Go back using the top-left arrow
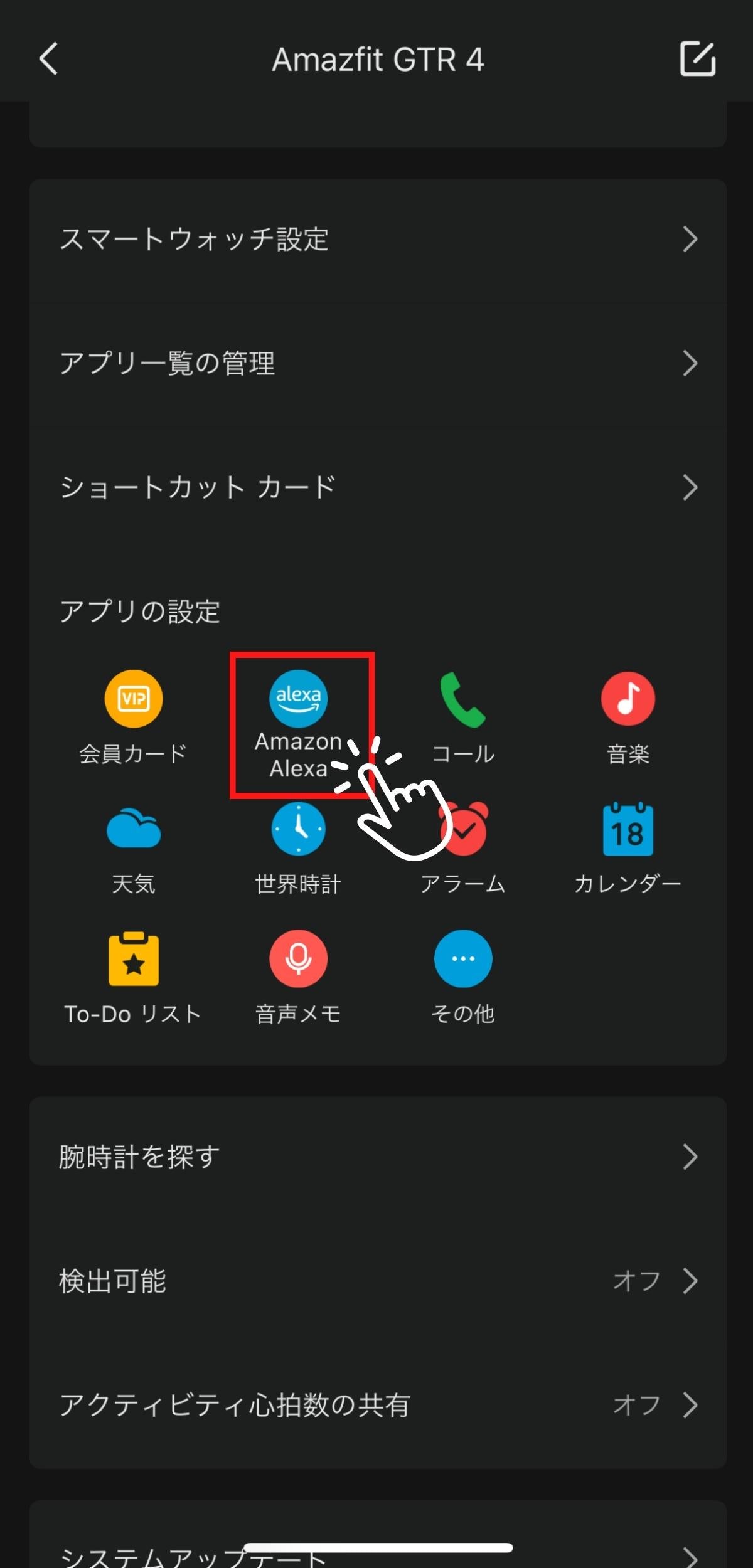The width and height of the screenshot is (753, 1568). click(x=49, y=60)
